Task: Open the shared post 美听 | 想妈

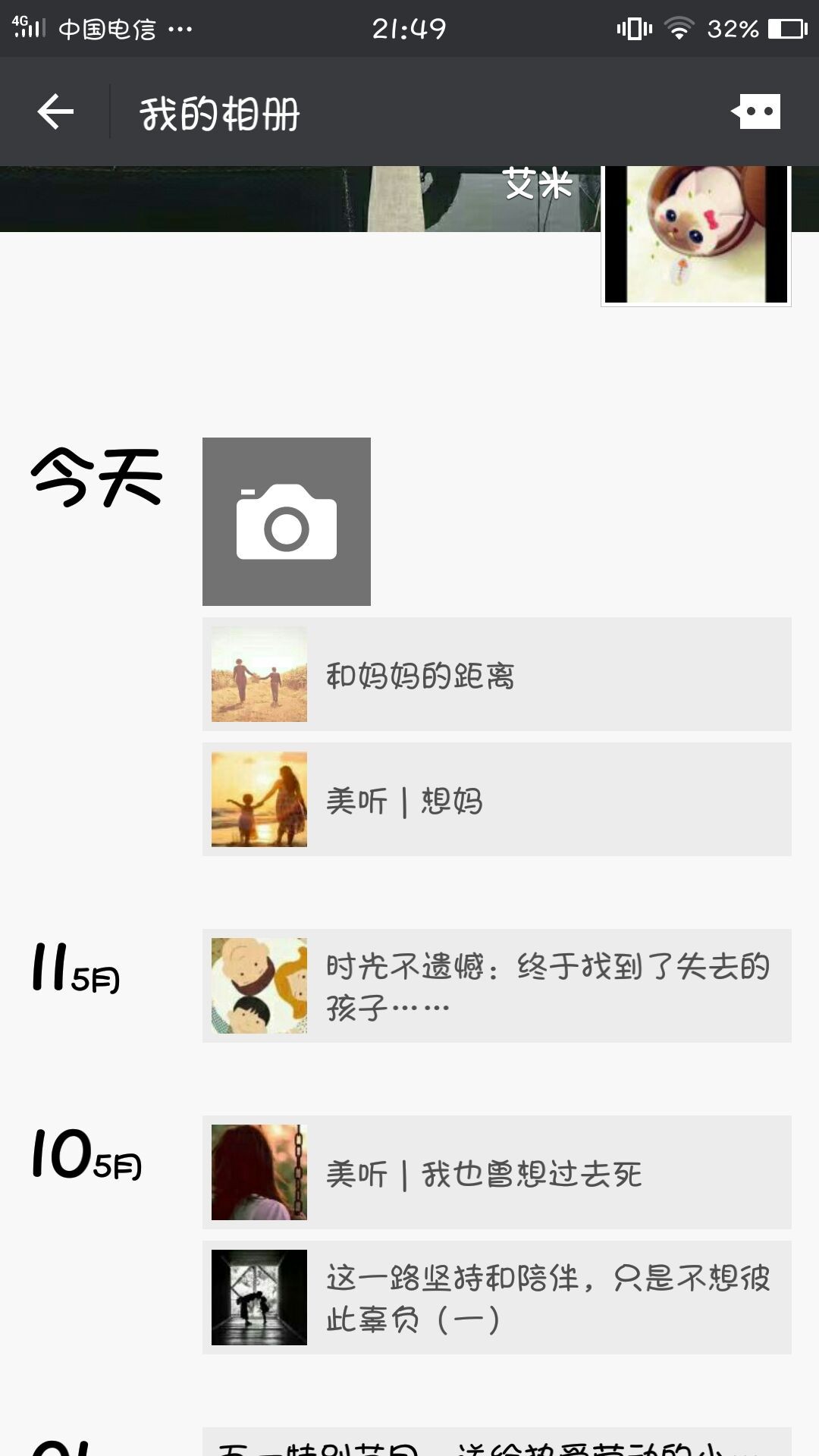Action: point(497,799)
